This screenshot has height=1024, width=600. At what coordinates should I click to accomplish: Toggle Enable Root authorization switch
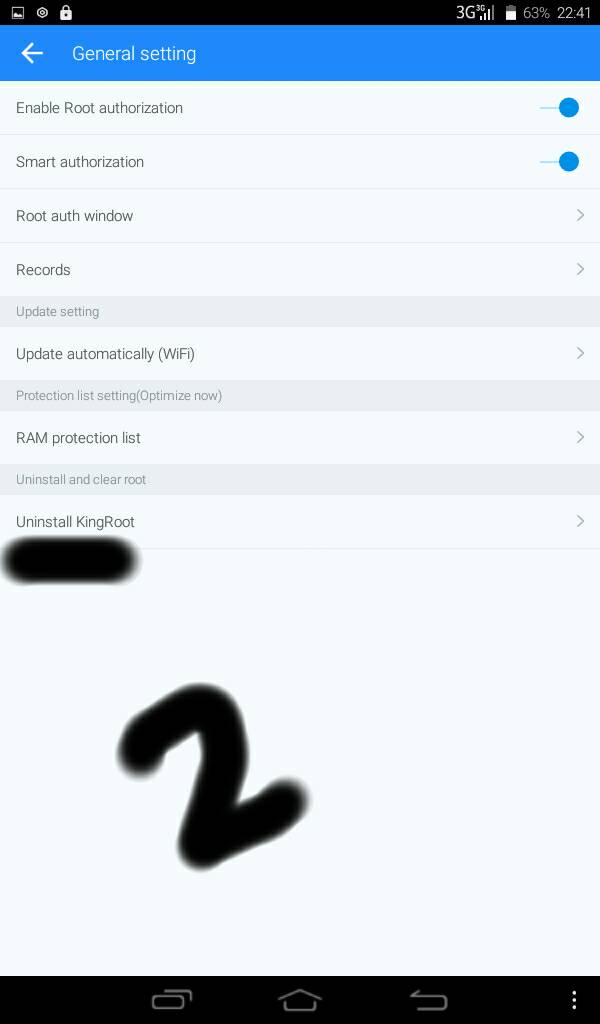[561, 108]
